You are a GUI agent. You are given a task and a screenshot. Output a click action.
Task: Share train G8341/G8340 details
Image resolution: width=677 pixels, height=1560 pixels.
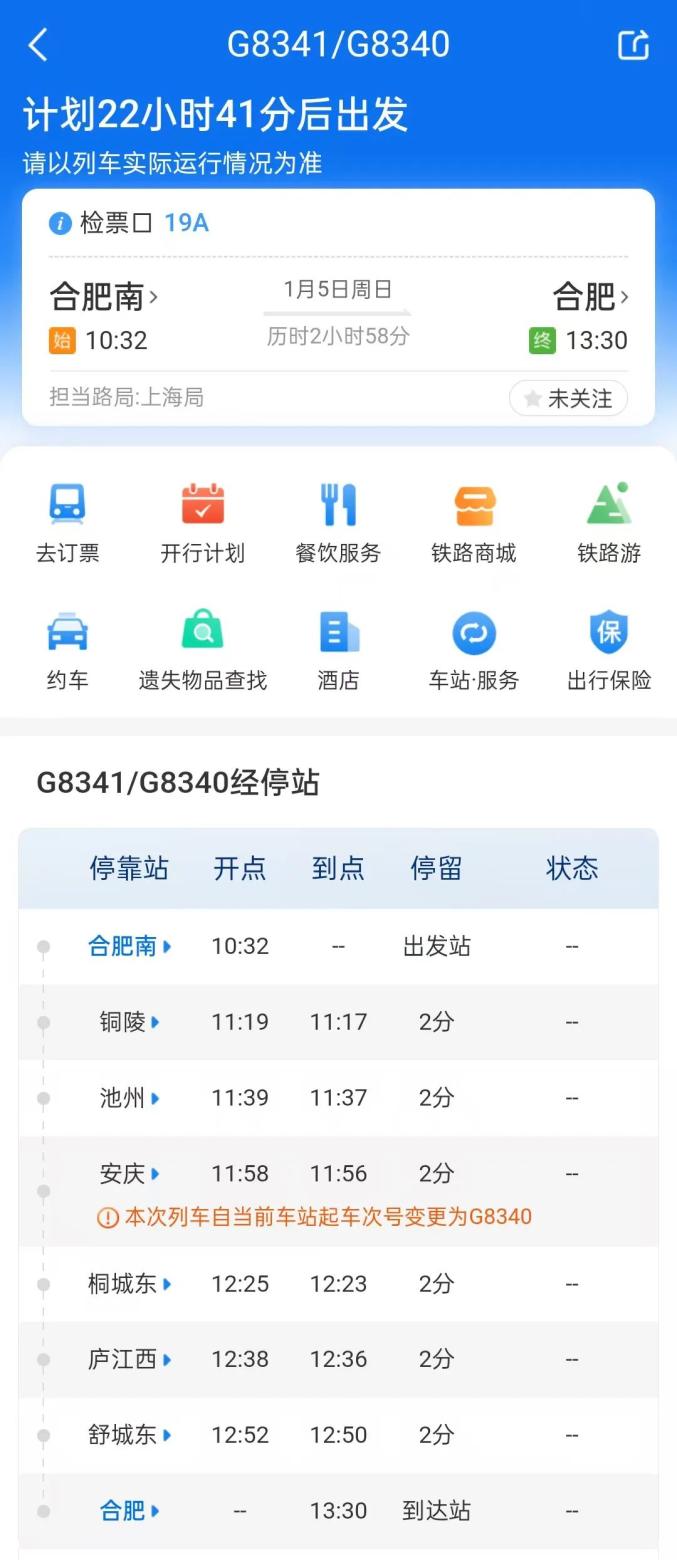click(x=633, y=45)
